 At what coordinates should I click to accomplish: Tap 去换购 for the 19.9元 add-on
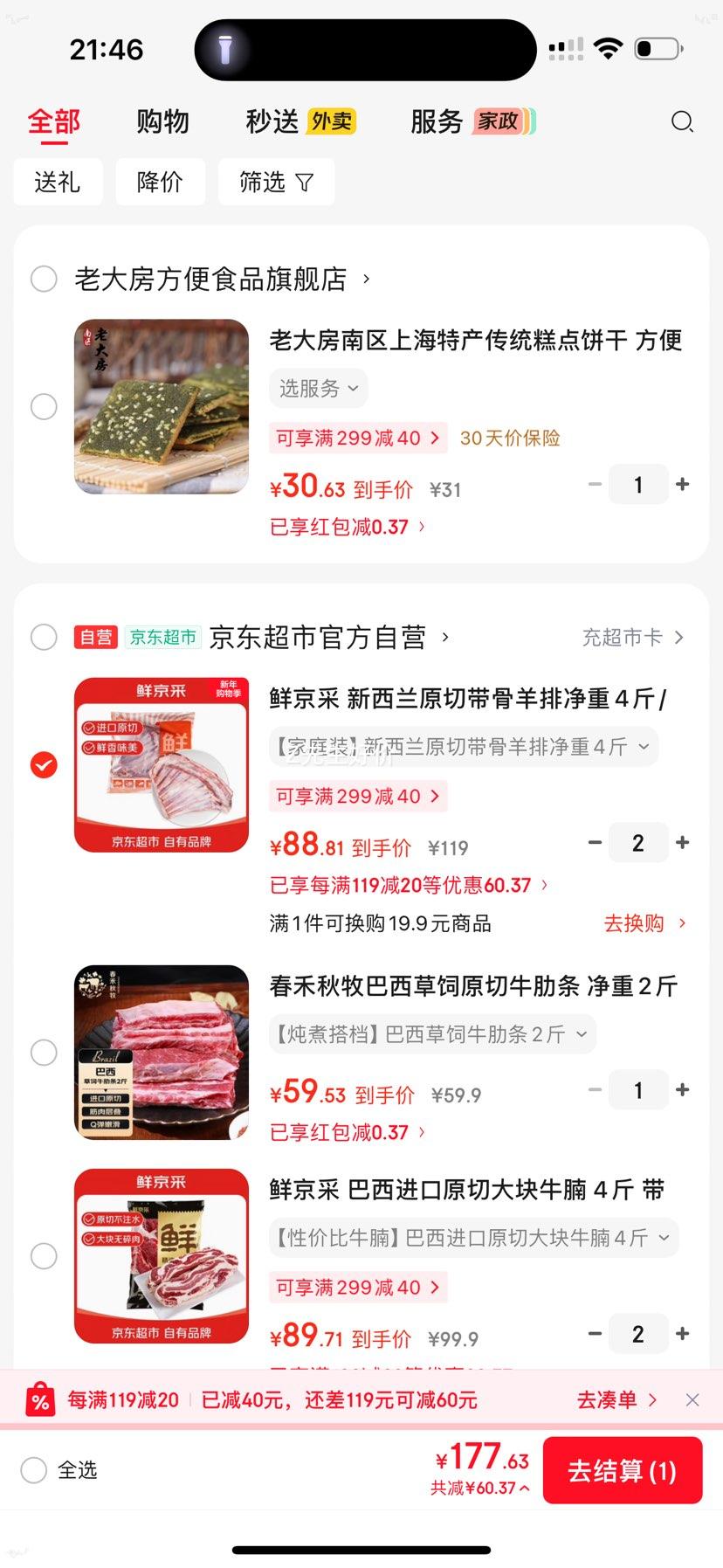pyautogui.click(x=644, y=923)
